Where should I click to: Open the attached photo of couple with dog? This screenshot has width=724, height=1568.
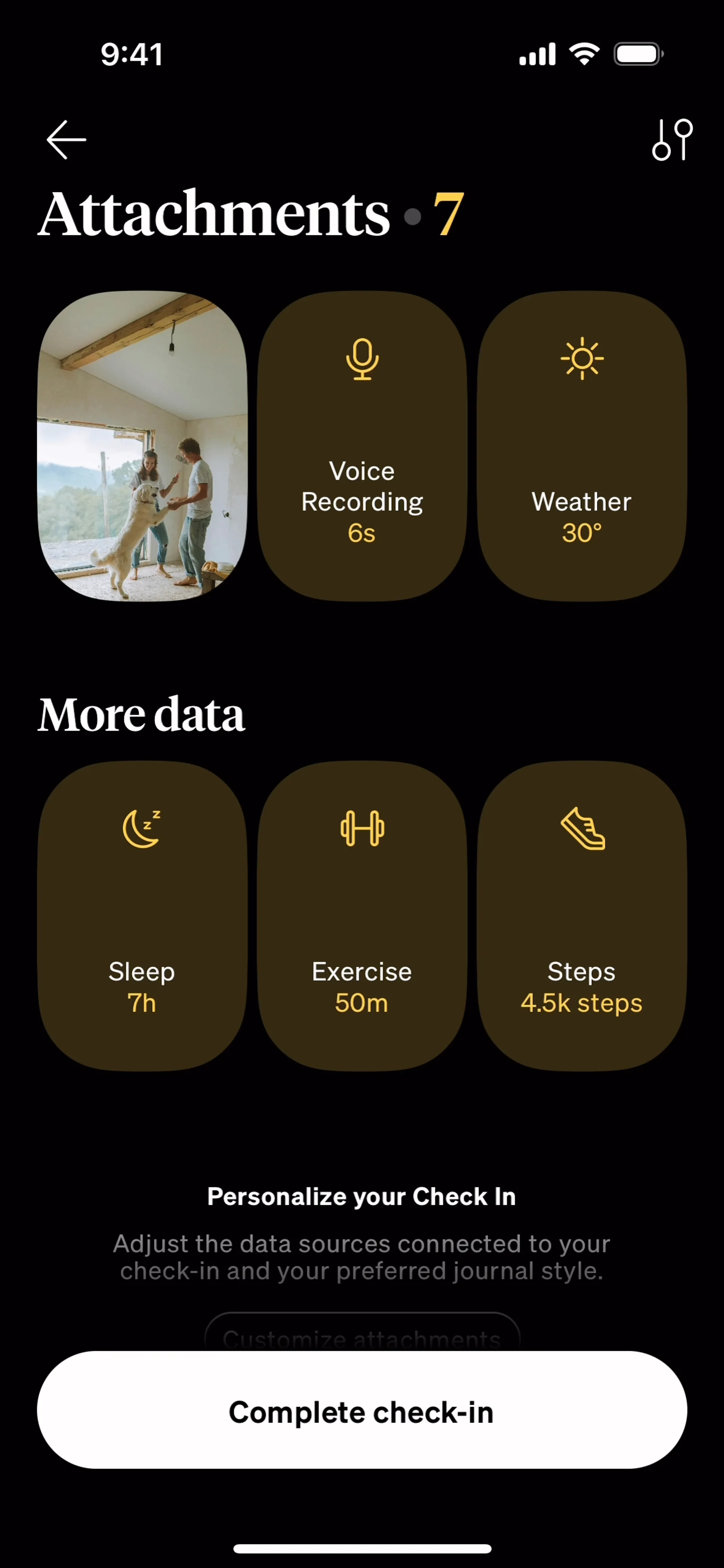click(143, 446)
